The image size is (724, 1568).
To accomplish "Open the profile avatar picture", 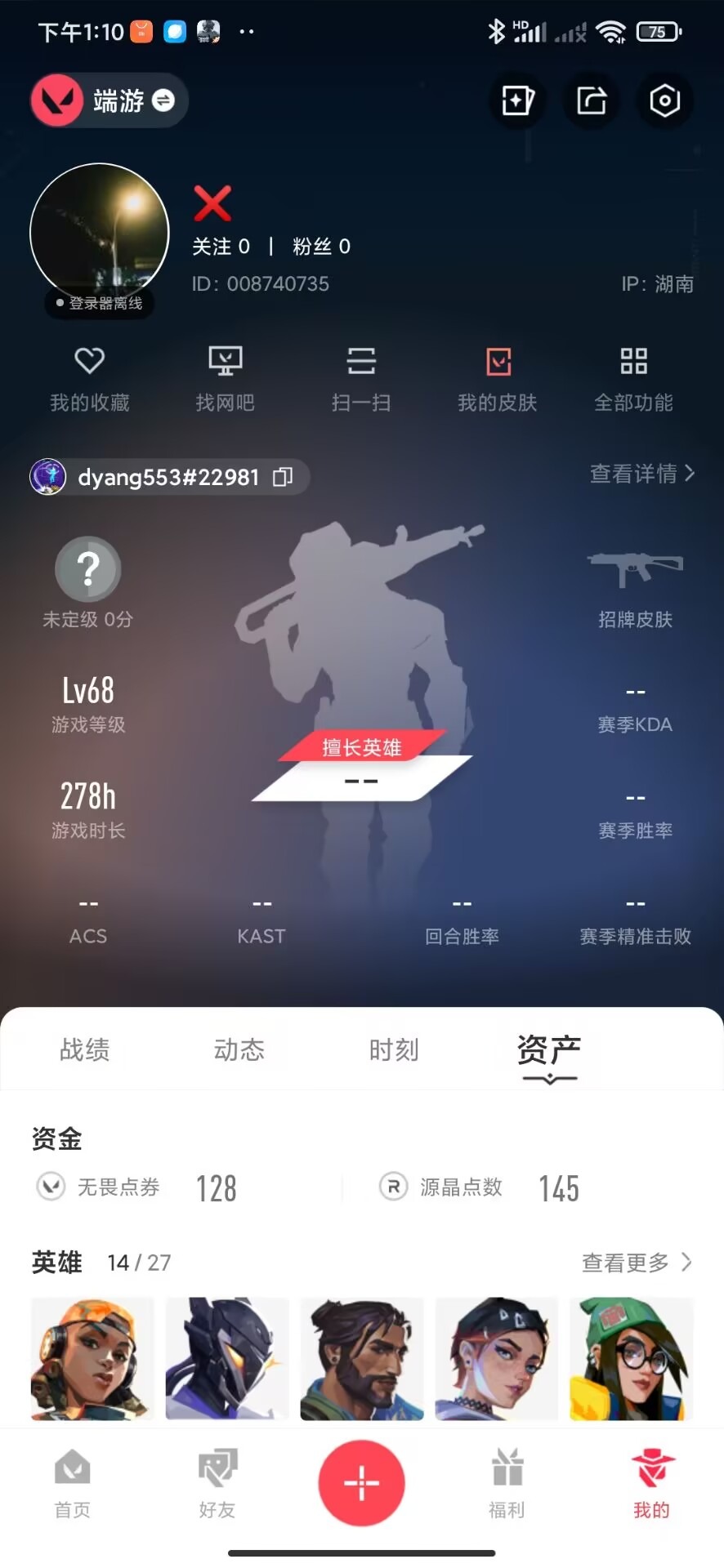I will pyautogui.click(x=100, y=234).
